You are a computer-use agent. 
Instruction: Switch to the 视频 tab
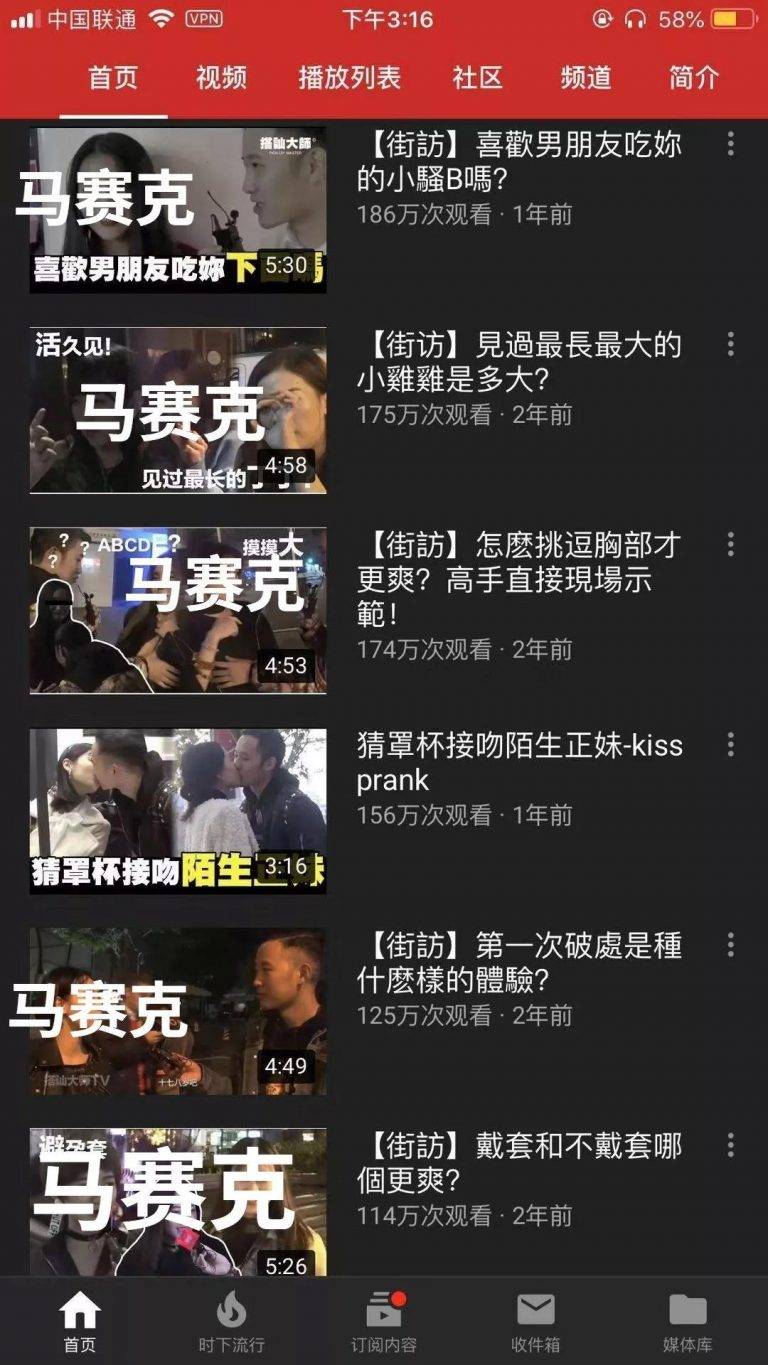click(221, 78)
